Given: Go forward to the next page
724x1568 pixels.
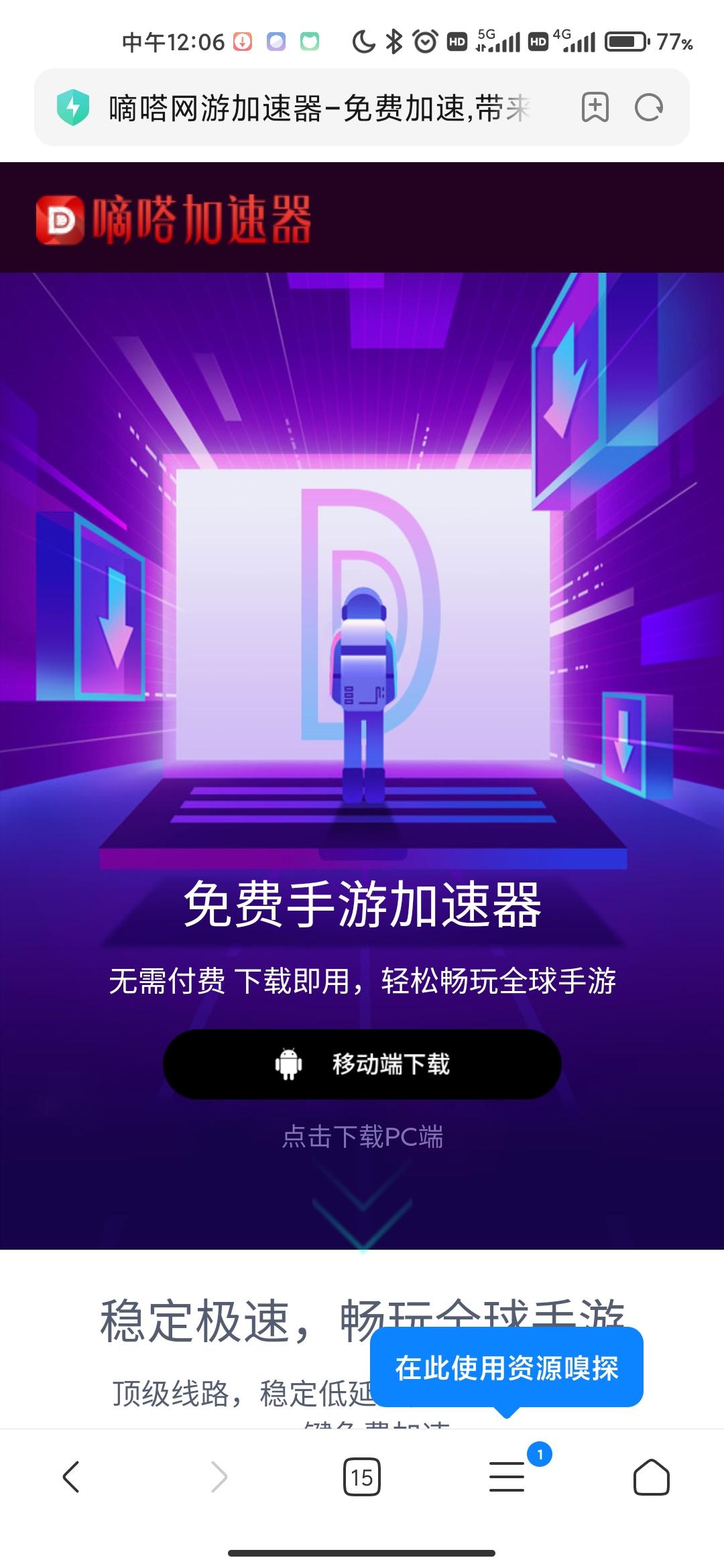Looking at the screenshot, I should pos(219,1477).
